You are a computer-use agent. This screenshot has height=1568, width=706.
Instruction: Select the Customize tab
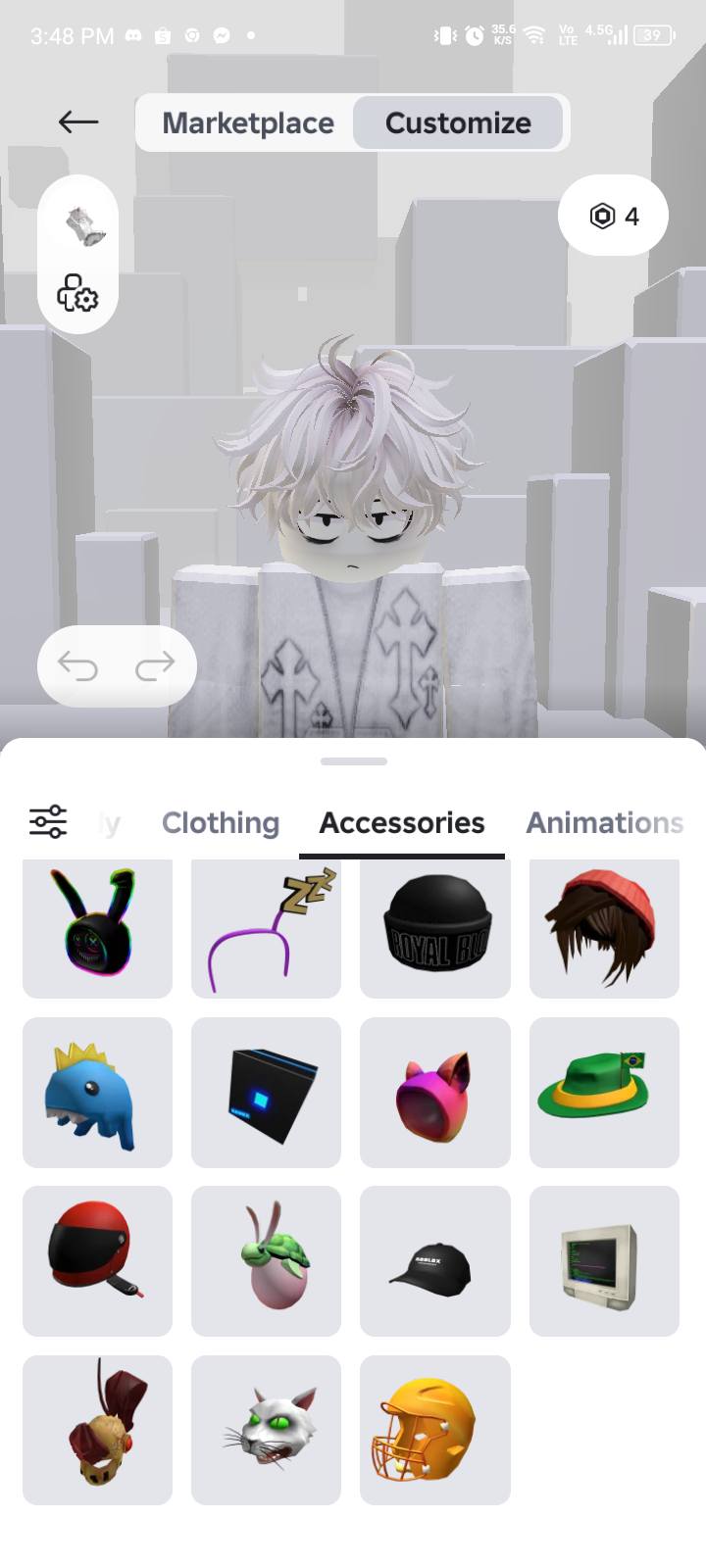point(458,123)
